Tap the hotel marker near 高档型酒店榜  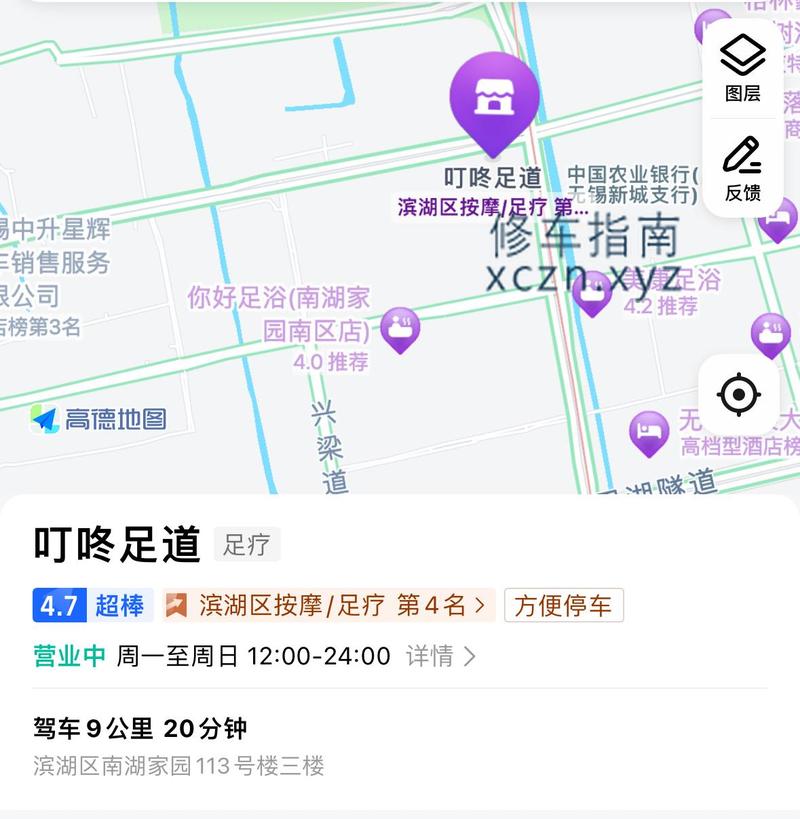pos(649,432)
